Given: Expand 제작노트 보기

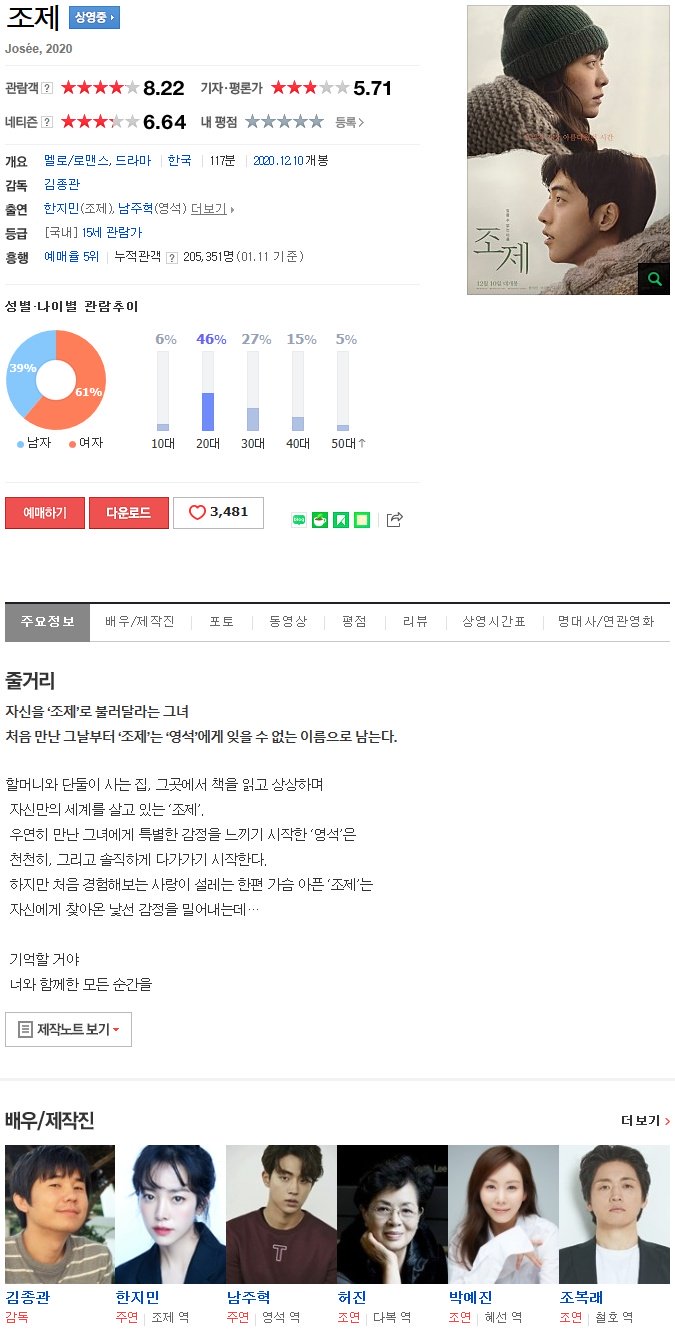Looking at the screenshot, I should tap(68, 1029).
